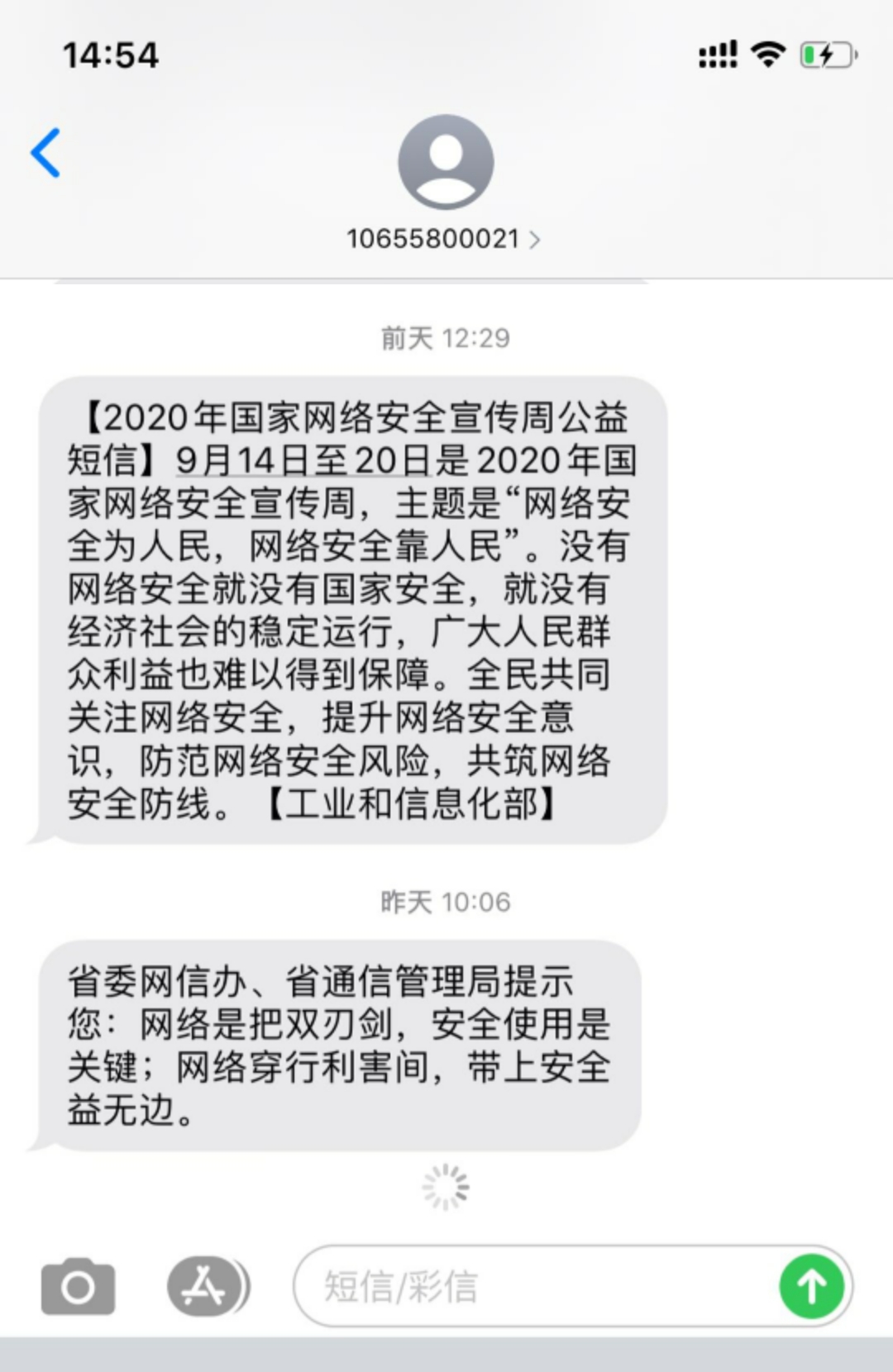Open contact details for 10655800021
893x1372 pixels.
click(444, 239)
